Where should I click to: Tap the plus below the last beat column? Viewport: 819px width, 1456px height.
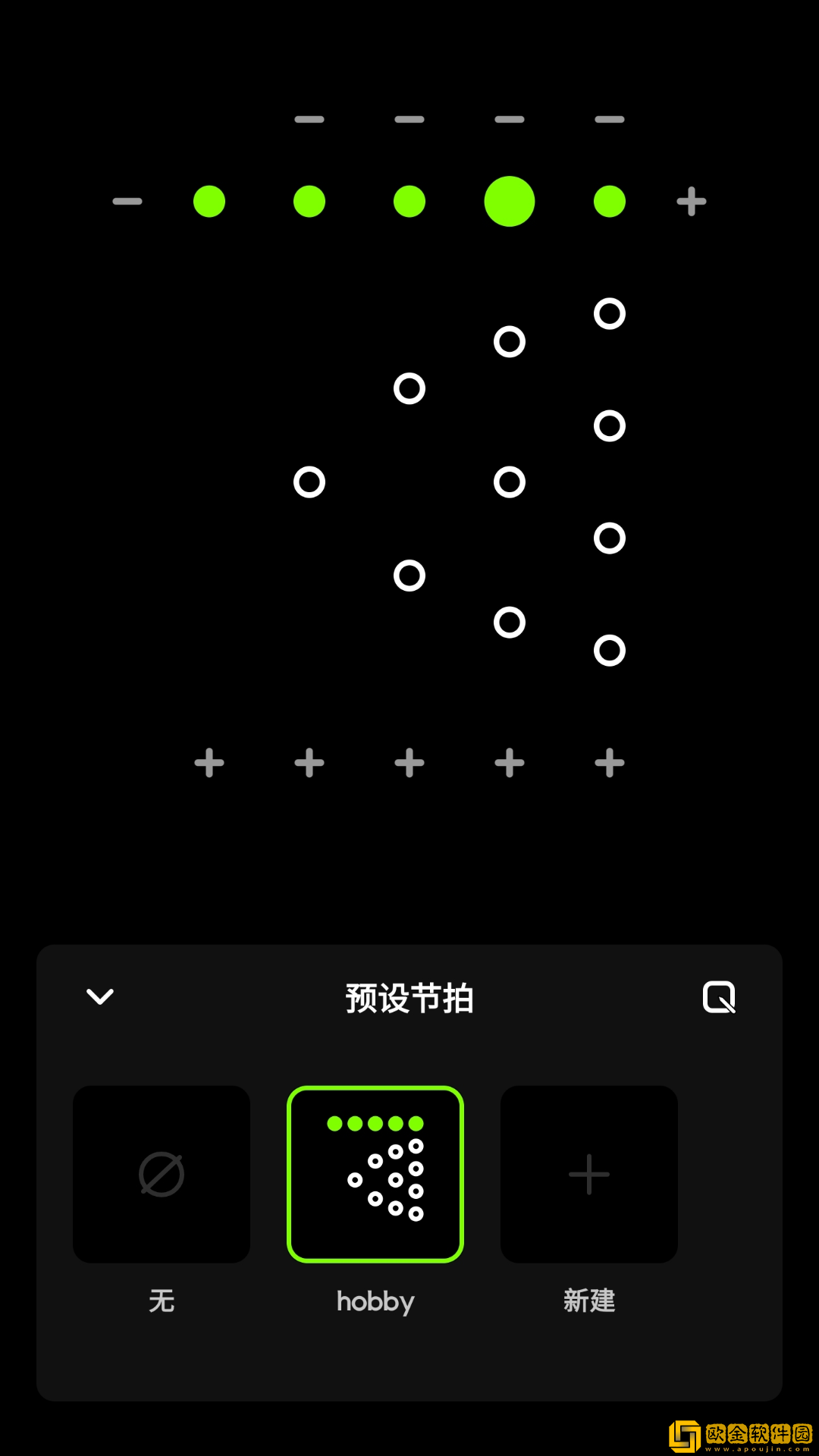pos(609,763)
